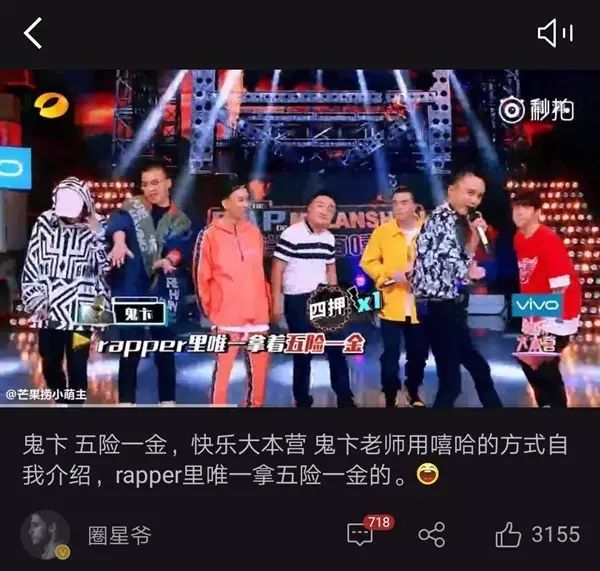The width and height of the screenshot is (600, 571).
Task: Toggle the video sound mute icon
Action: pyautogui.click(x=555, y=34)
